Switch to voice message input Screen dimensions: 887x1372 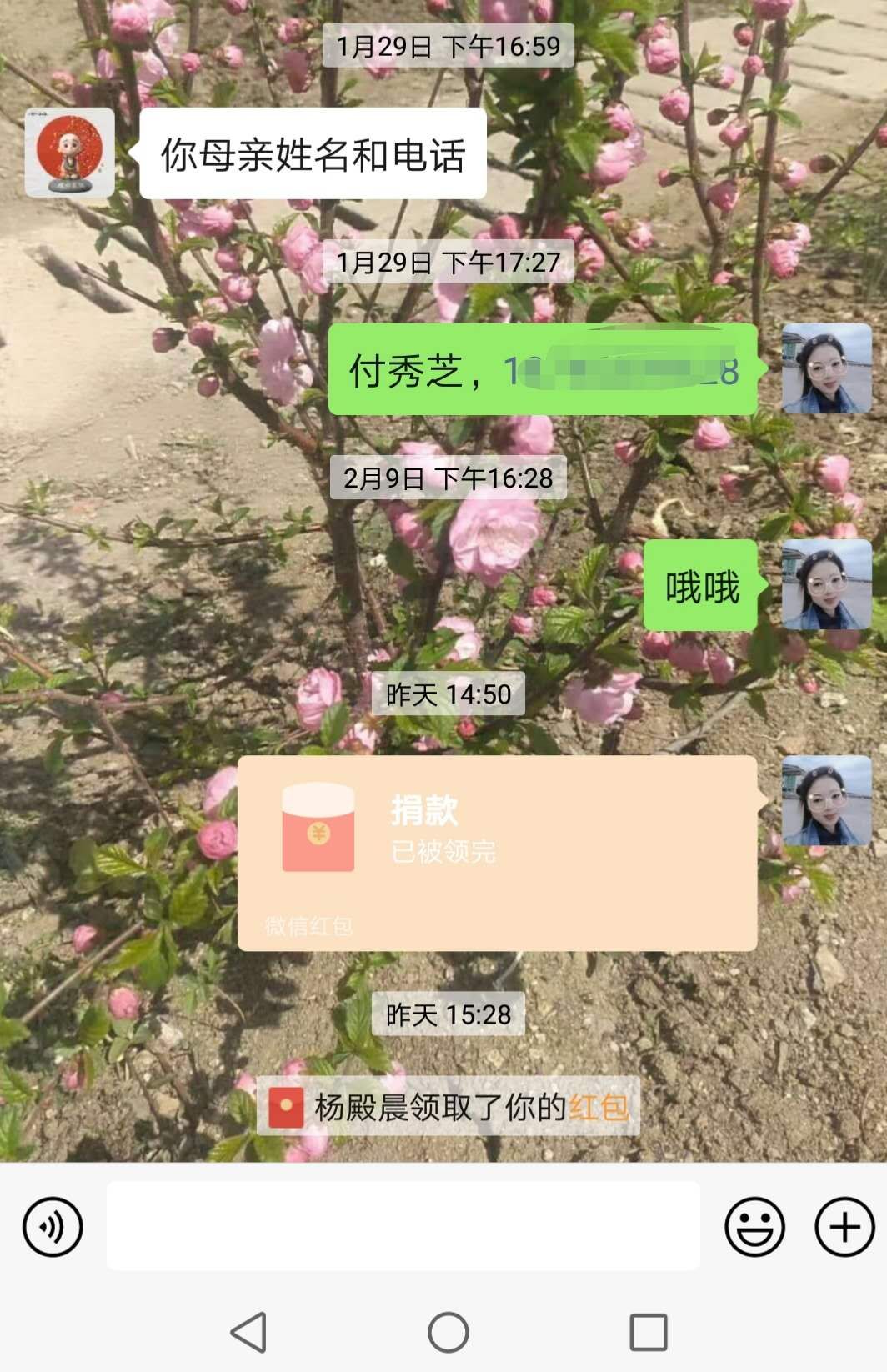tap(53, 1226)
